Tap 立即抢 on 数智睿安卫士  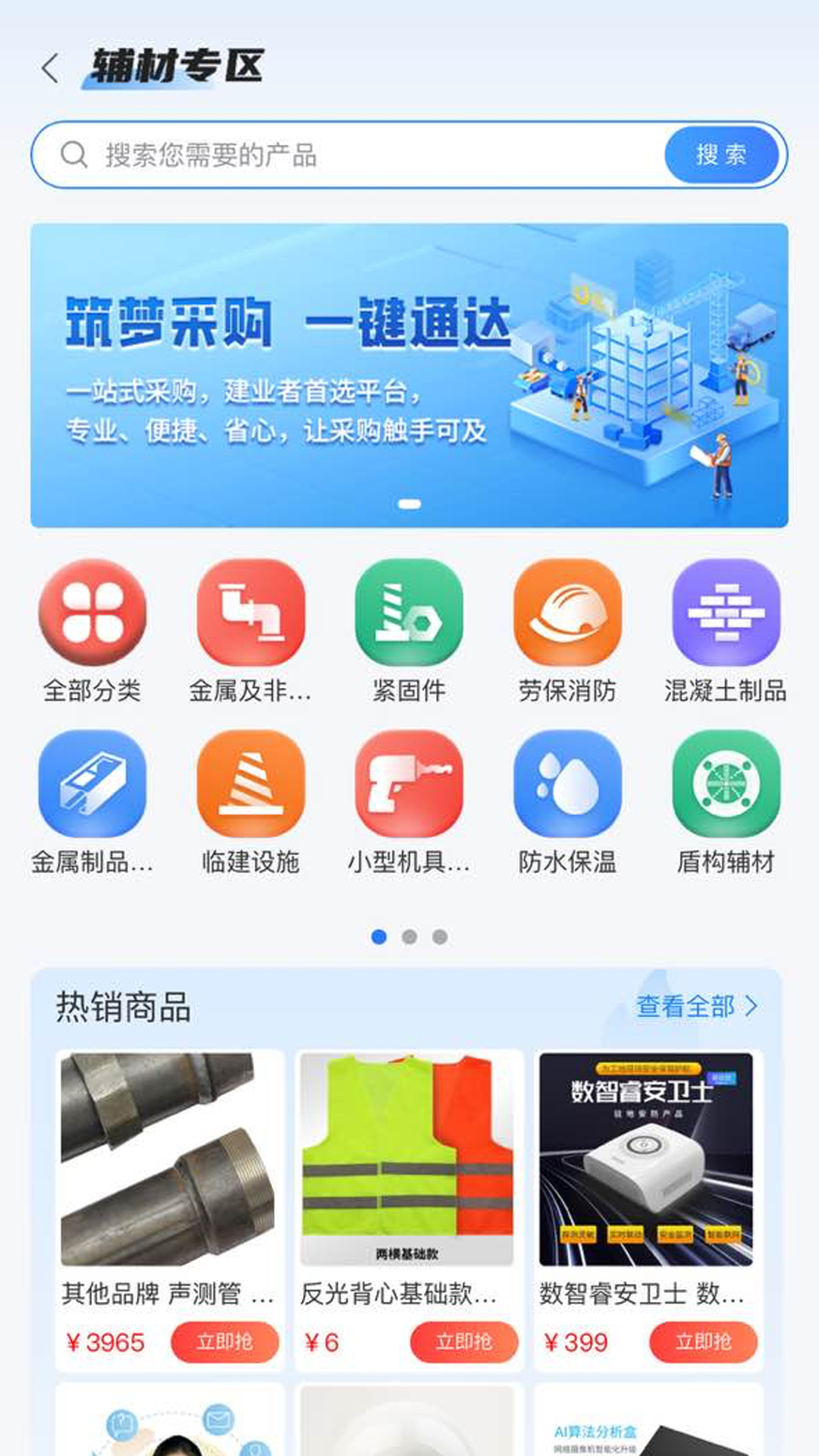701,1341
